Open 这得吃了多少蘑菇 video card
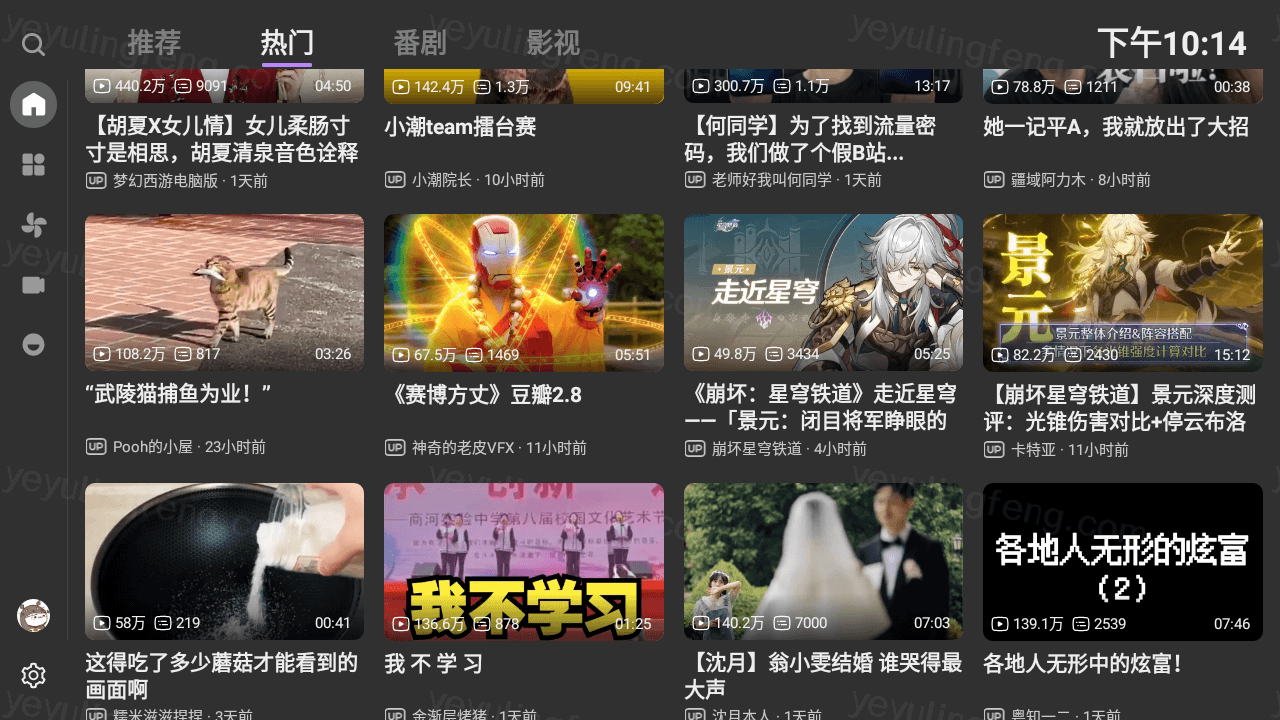This screenshot has width=1280, height=720. pyautogui.click(x=224, y=561)
